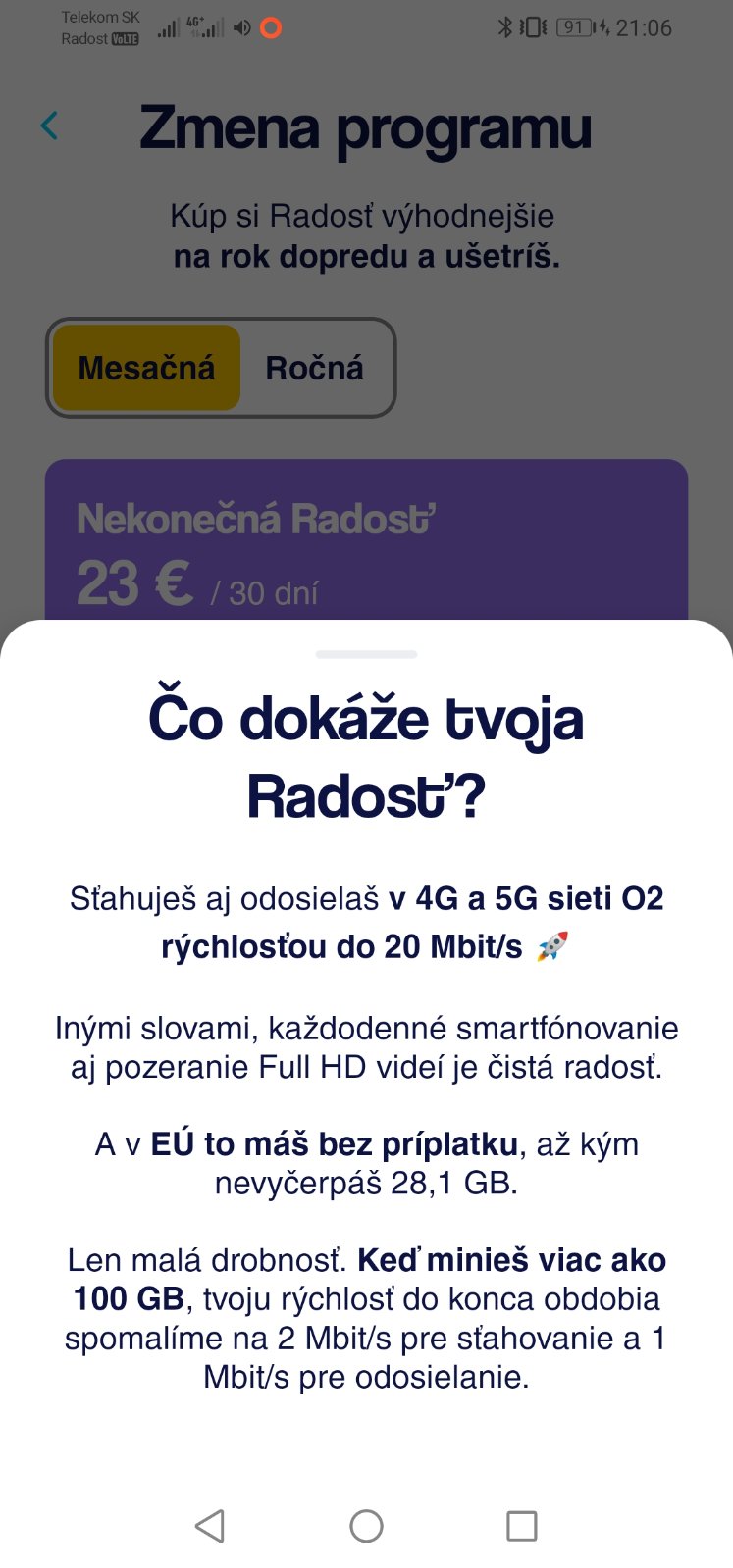
Task: Switch to the Ročná billing option
Action: coord(314,368)
